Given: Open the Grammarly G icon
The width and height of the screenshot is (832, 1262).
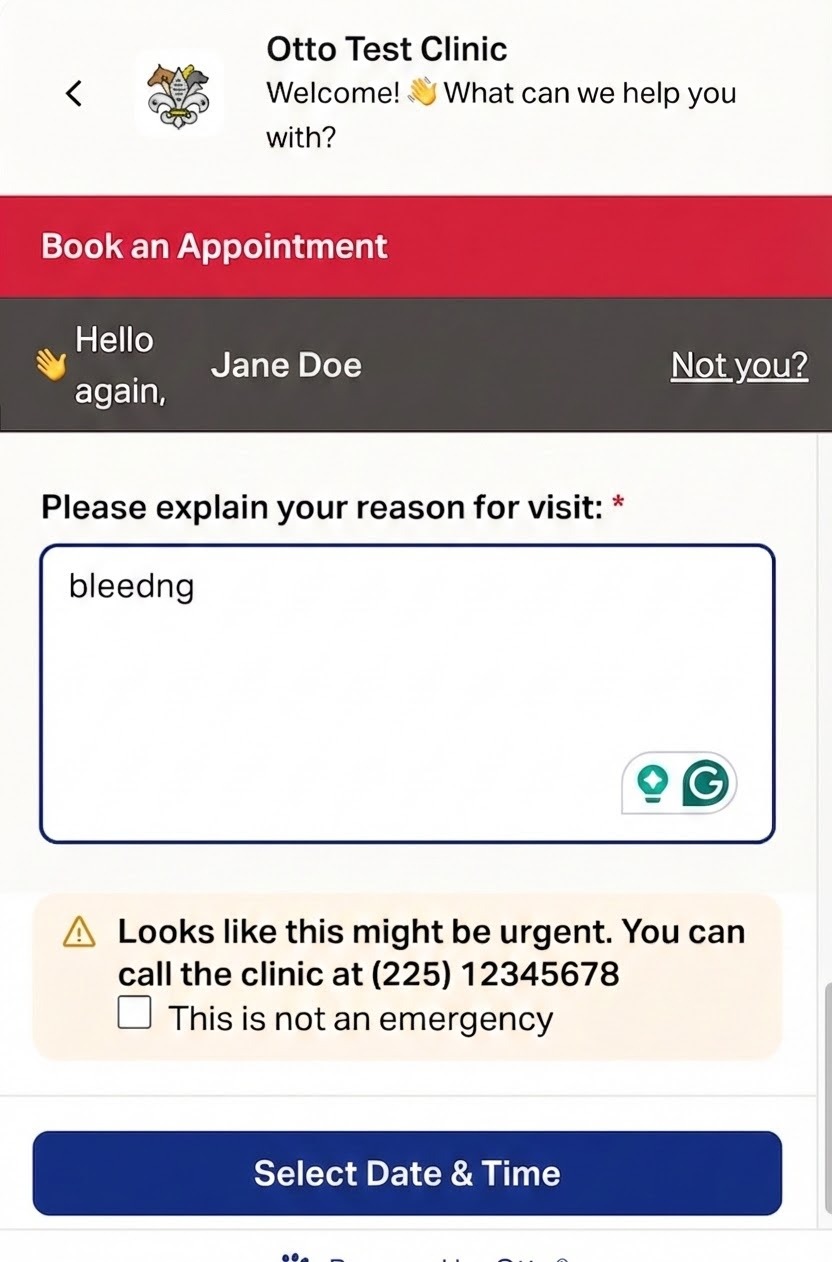Looking at the screenshot, I should 706,785.
